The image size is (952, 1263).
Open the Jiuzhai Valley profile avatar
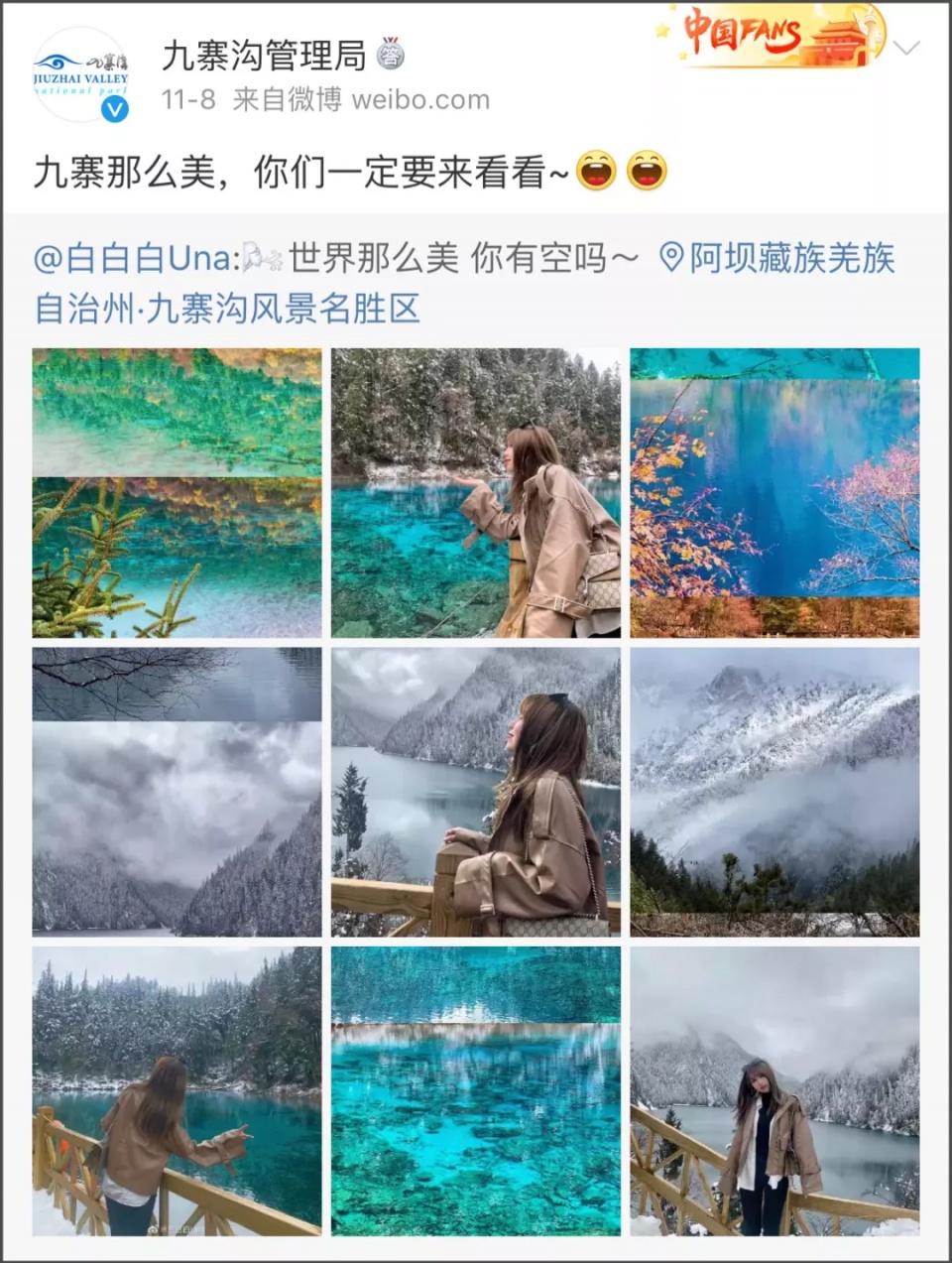(81, 74)
